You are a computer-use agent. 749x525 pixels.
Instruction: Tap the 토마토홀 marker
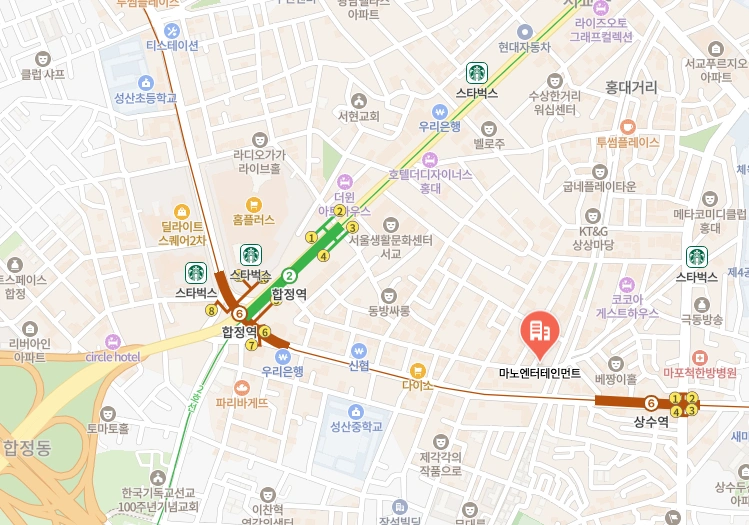pos(107,413)
